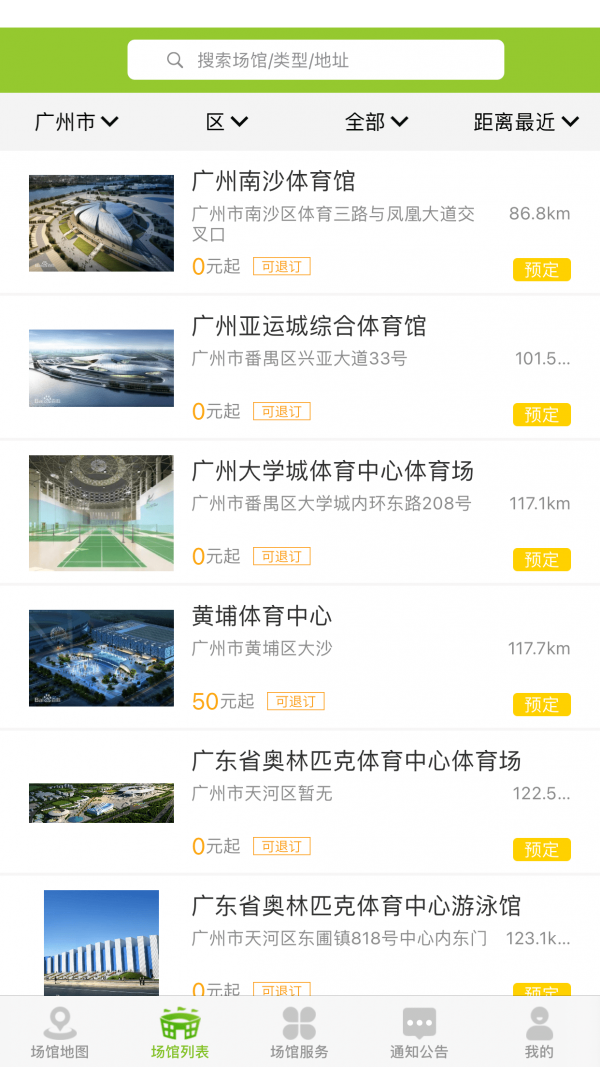Image resolution: width=600 pixels, height=1067 pixels.
Task: Open the 通知公告 tab
Action: (419, 1033)
